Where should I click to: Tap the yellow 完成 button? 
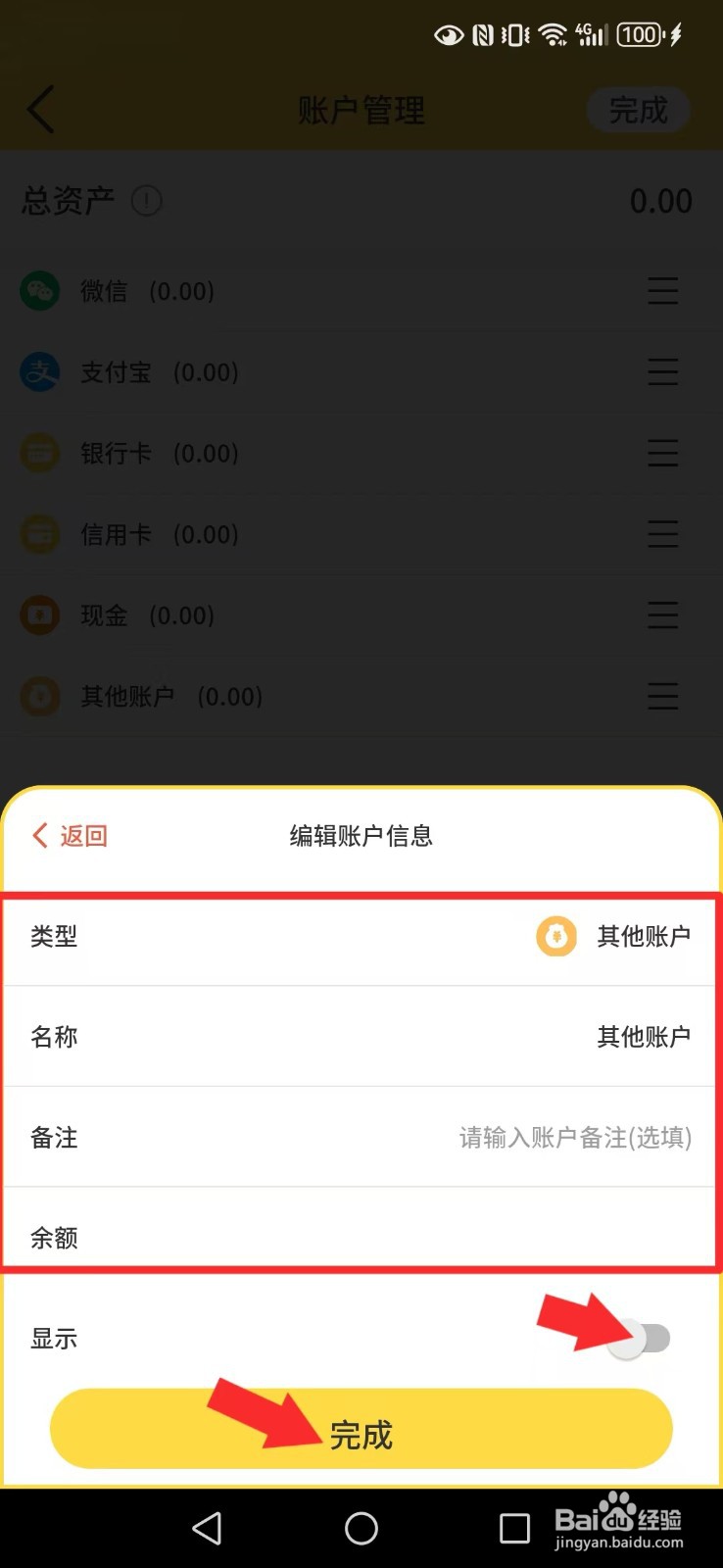click(x=361, y=1431)
